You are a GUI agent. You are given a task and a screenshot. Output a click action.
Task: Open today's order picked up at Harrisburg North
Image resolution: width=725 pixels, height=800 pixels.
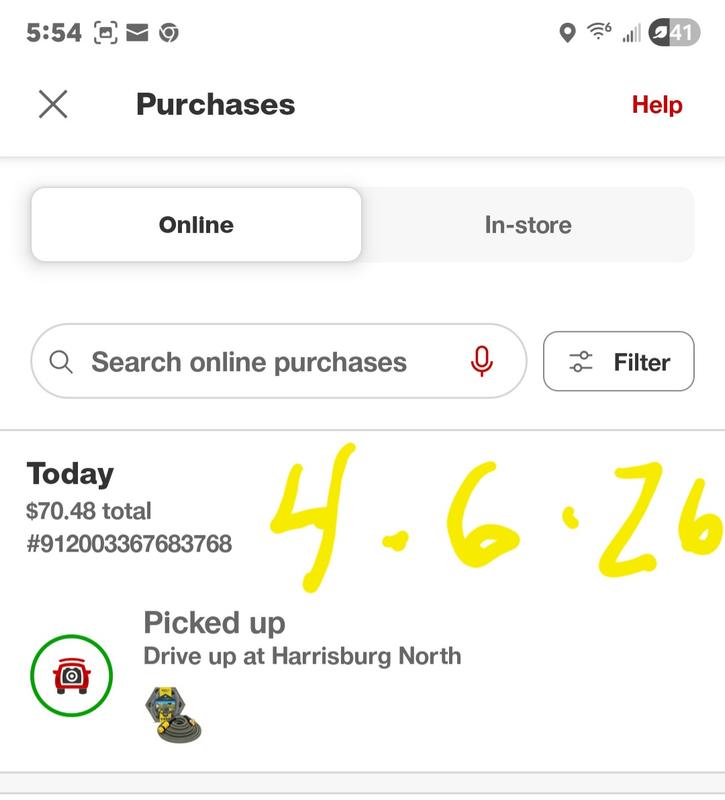(x=300, y=640)
